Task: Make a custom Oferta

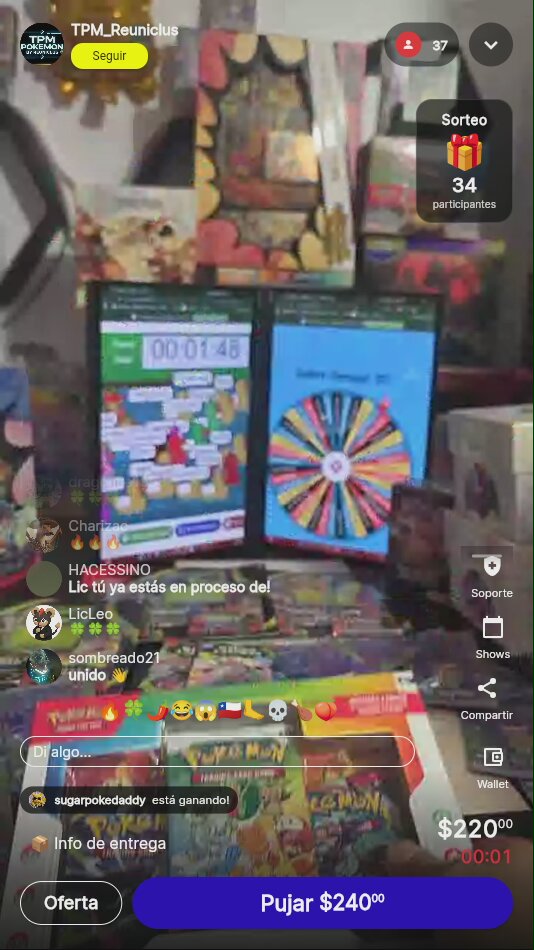Action: [x=71, y=903]
